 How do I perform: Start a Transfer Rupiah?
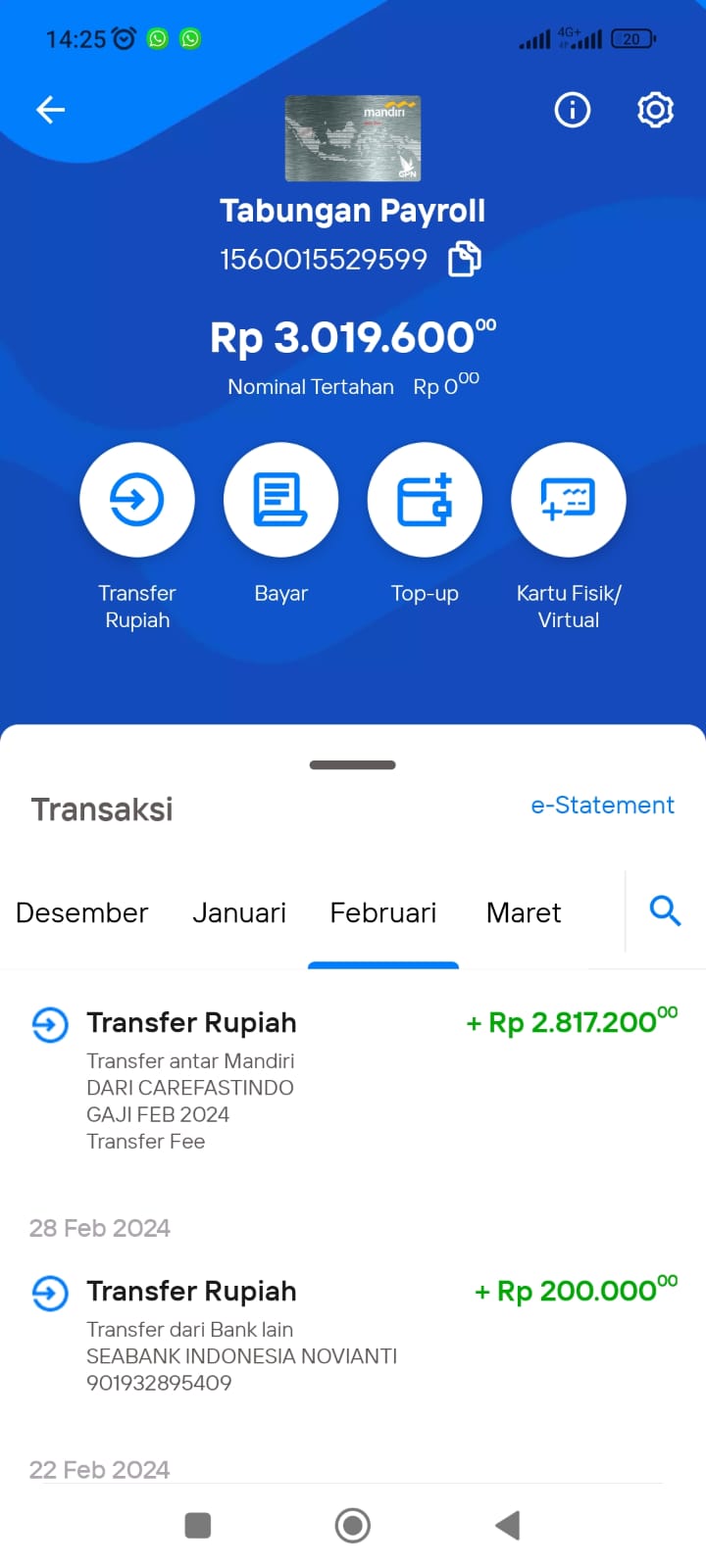(137, 500)
